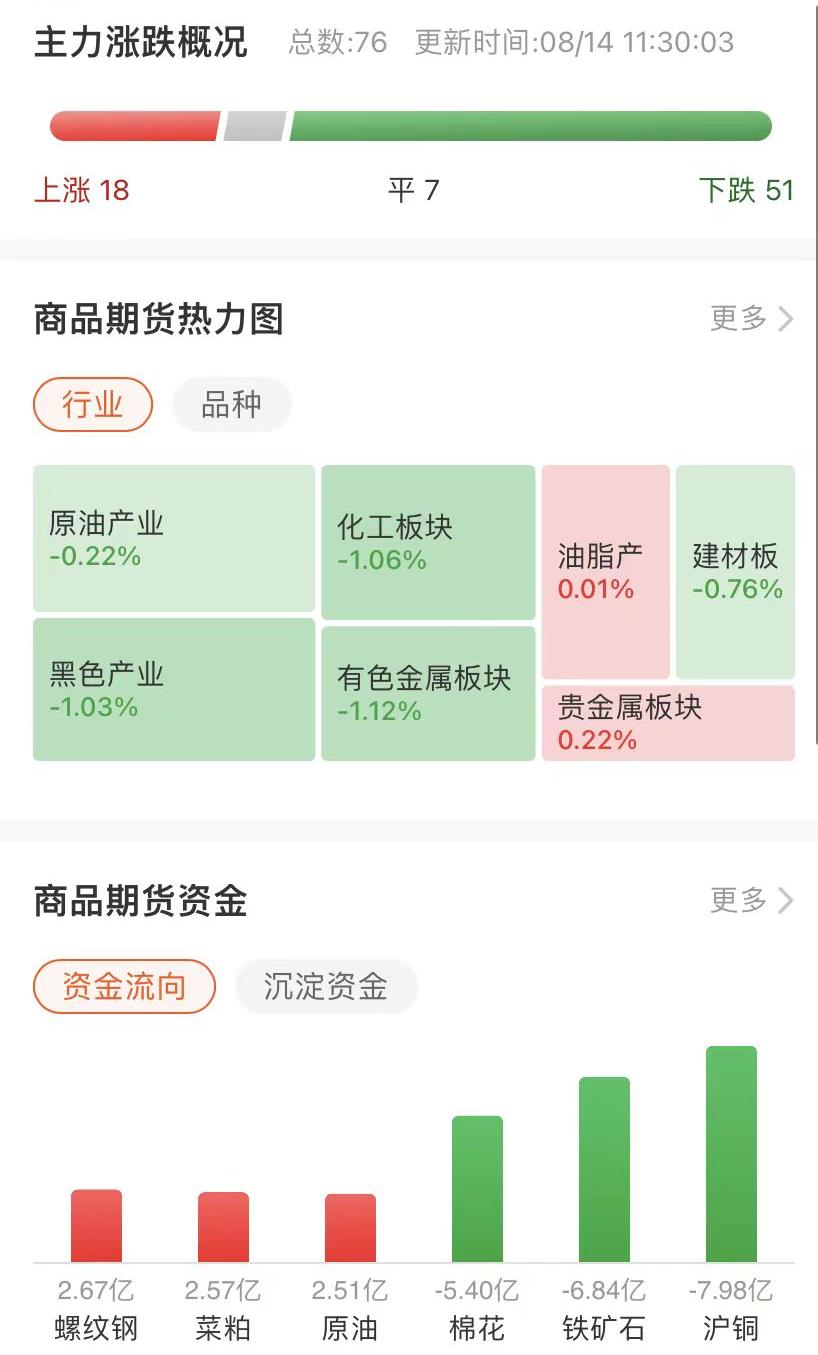The image size is (818, 1355).
Task: Switch to the 品种 heatmap tab
Action: (231, 405)
